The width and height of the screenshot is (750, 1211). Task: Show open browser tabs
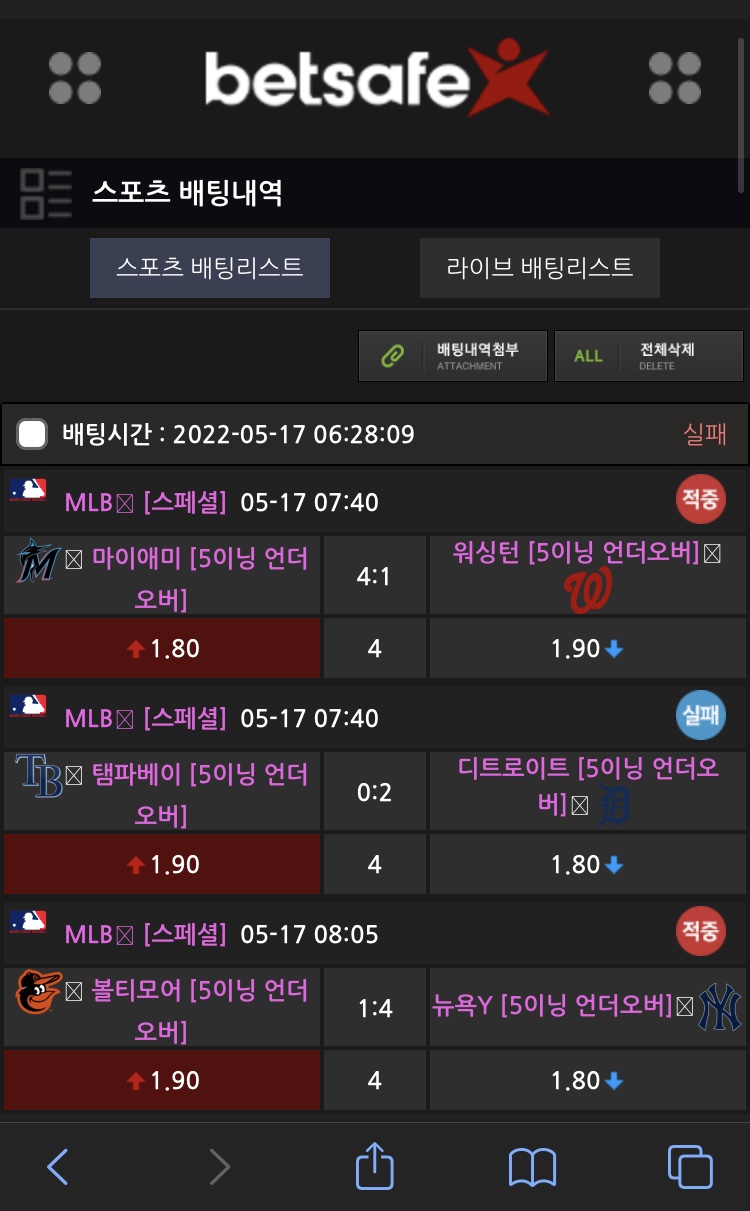690,1166
